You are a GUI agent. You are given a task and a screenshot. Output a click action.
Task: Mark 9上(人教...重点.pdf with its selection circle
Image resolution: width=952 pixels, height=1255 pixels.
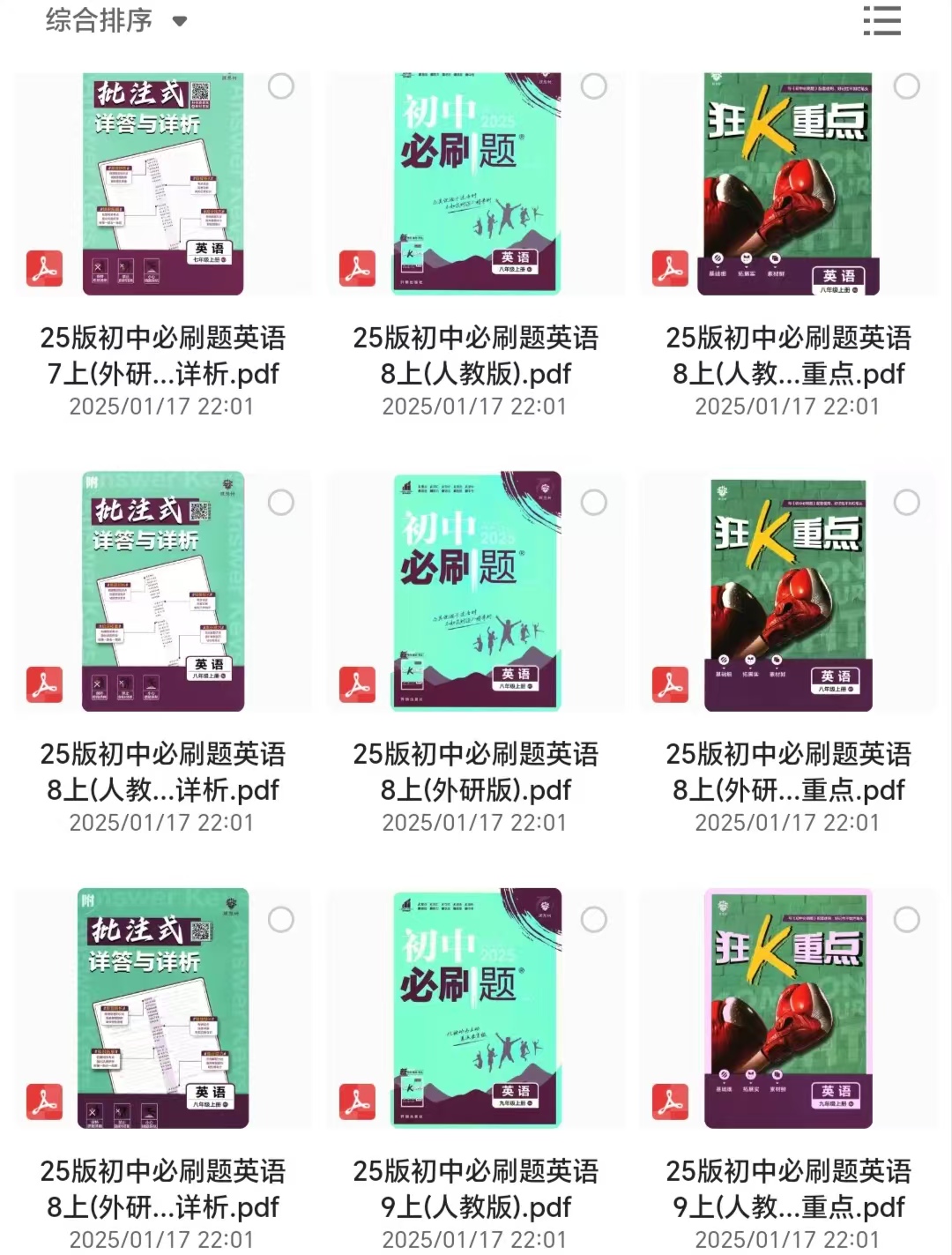pos(907,920)
